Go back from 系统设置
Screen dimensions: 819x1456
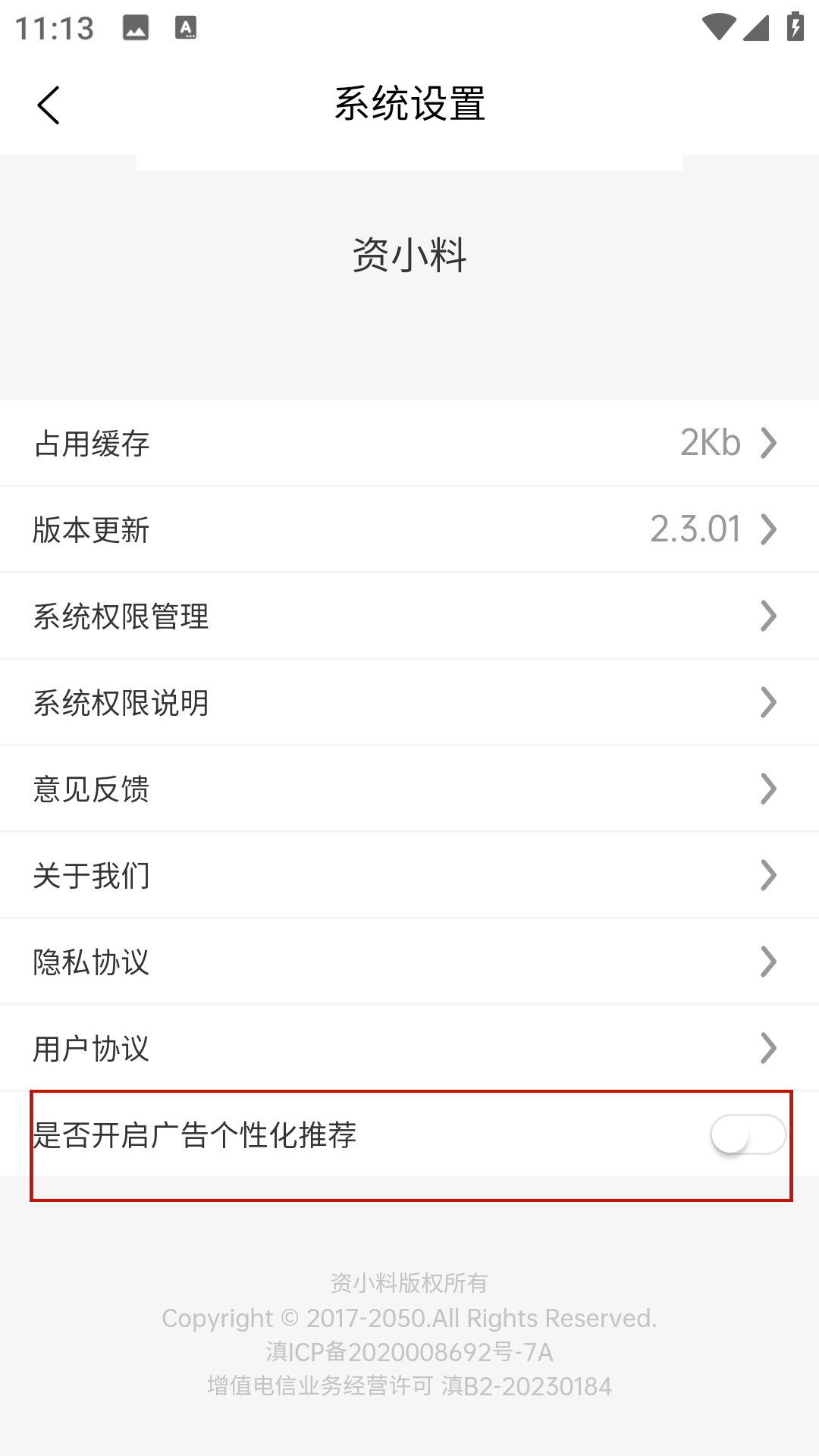pos(49,105)
